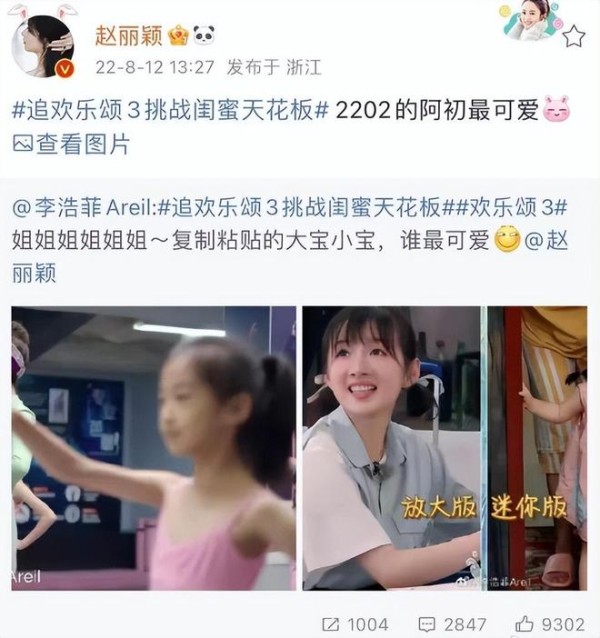This screenshot has width=600, height=638.
Task: Open the #欢乐颂3# hashtag in reposted text
Action: pos(508,209)
